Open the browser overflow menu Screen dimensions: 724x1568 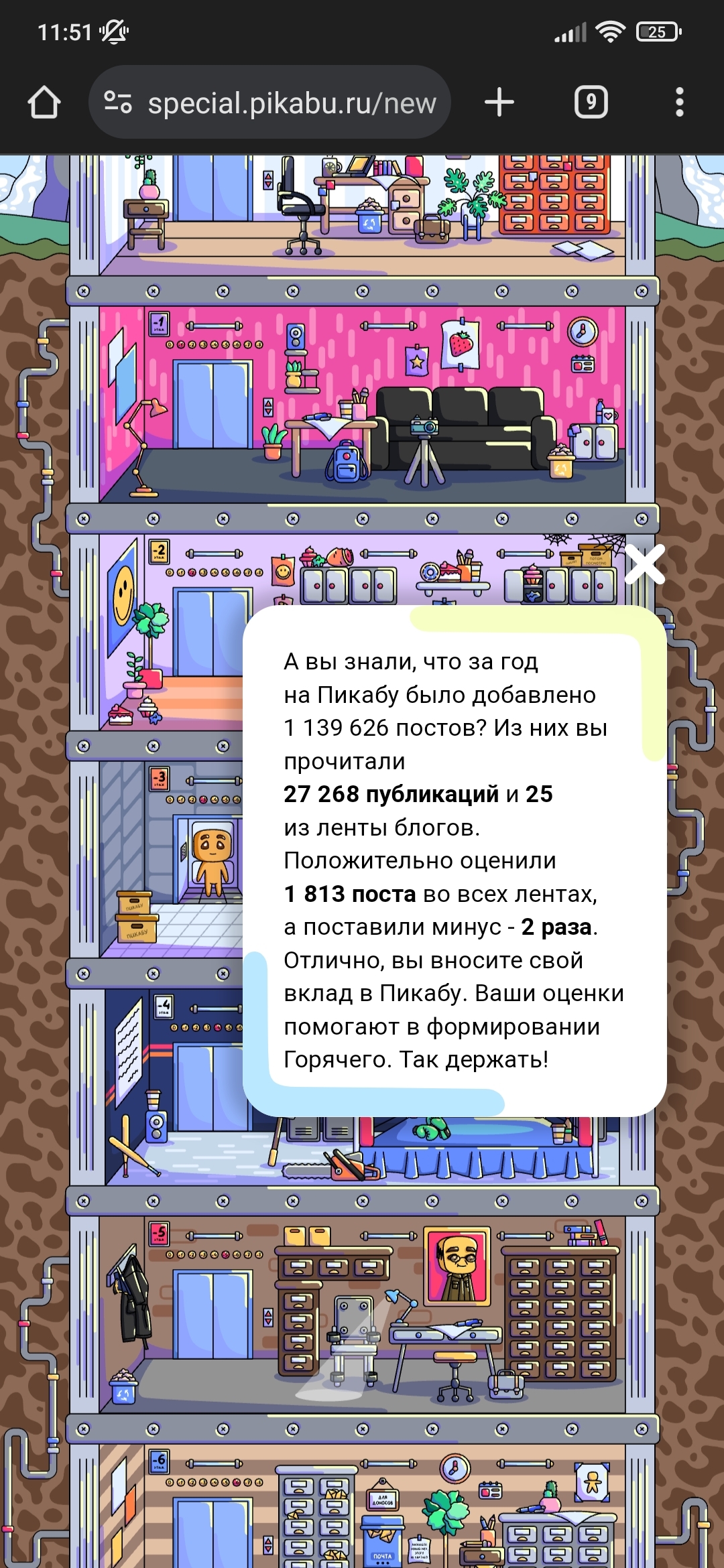679,103
